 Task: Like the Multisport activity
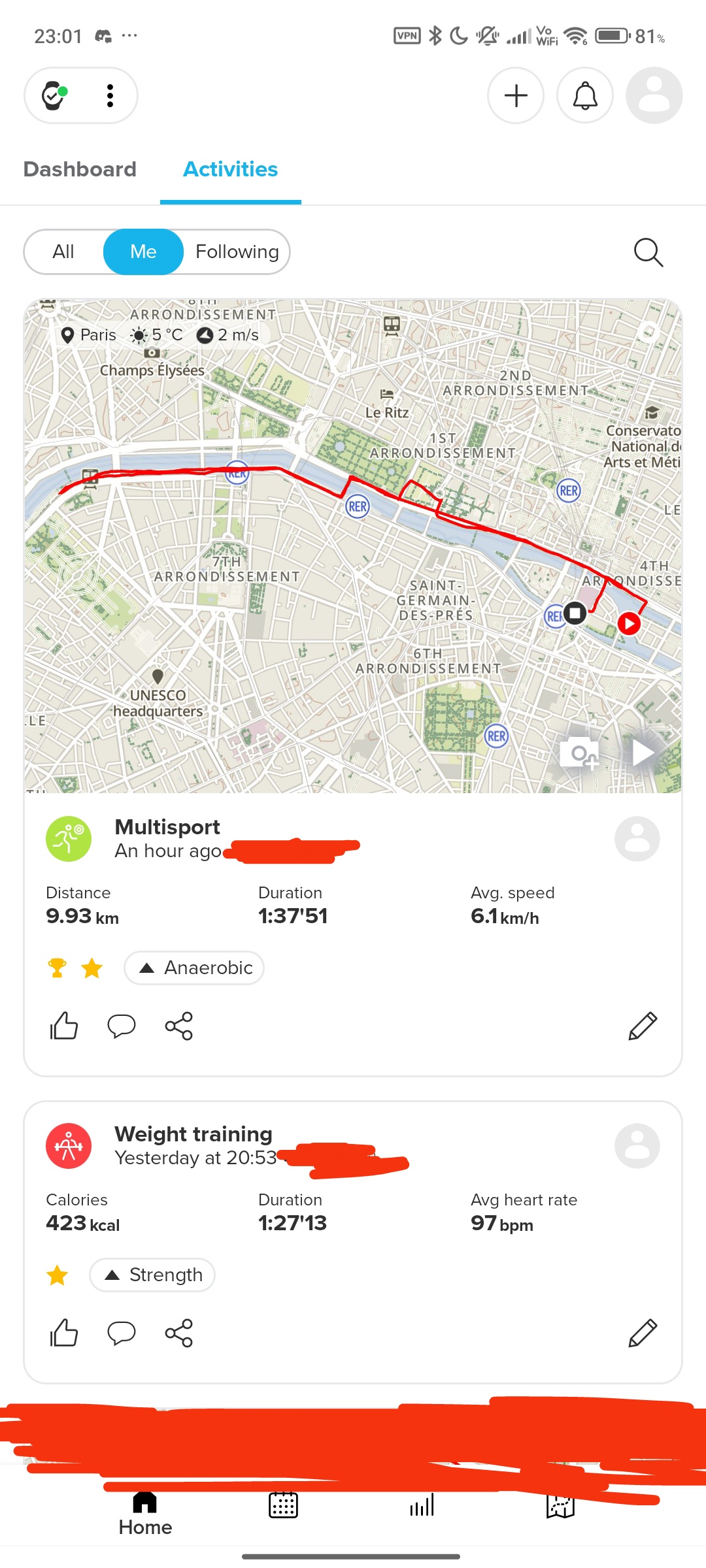tap(64, 1026)
